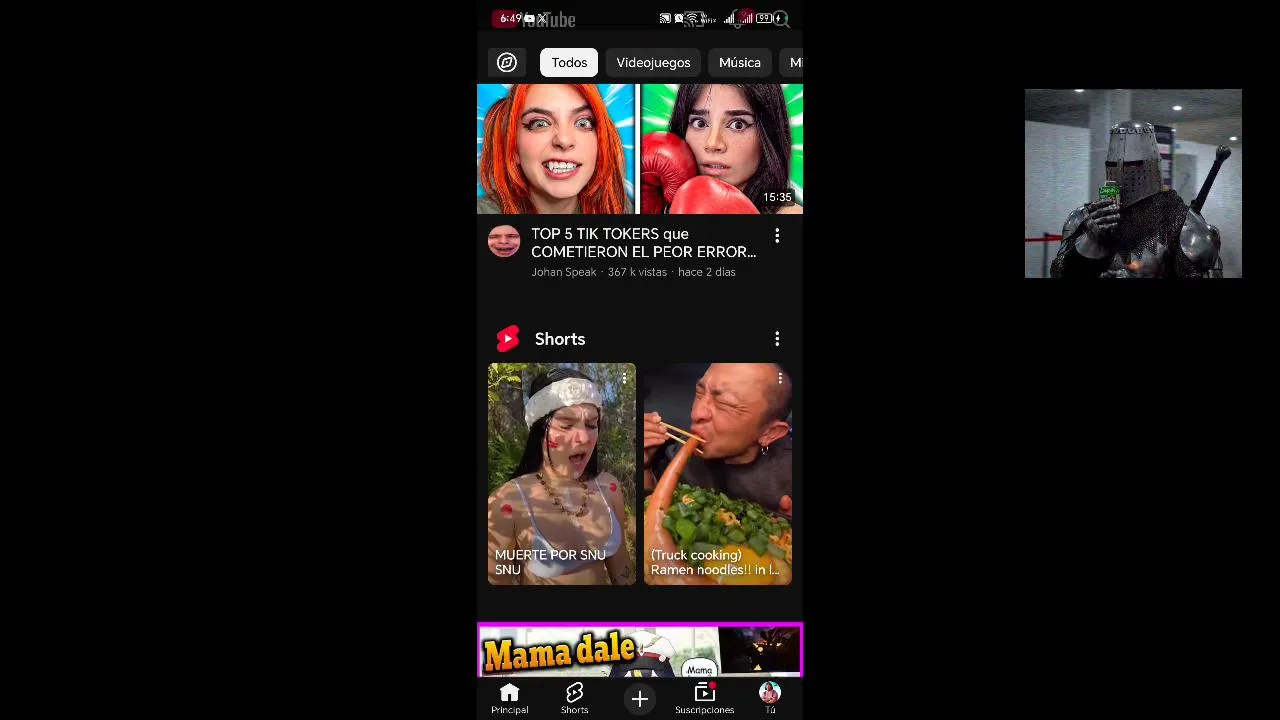Open options on the Ramen noodles short
The width and height of the screenshot is (1280, 720).
[x=780, y=378]
